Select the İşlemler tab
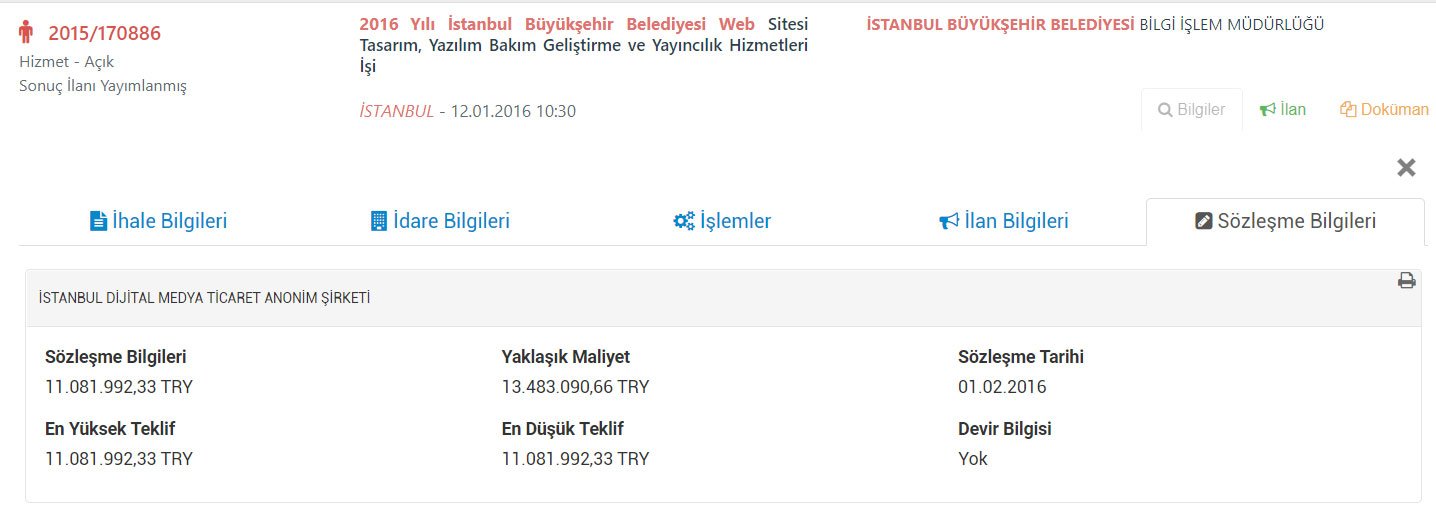Image resolution: width=1436 pixels, height=506 pixels. click(x=722, y=221)
